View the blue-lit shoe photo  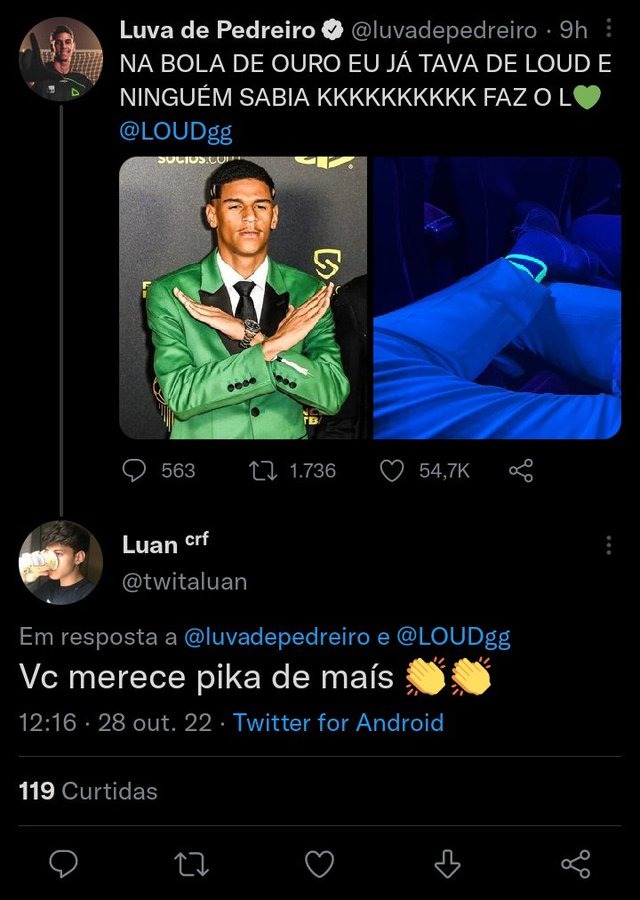click(497, 297)
